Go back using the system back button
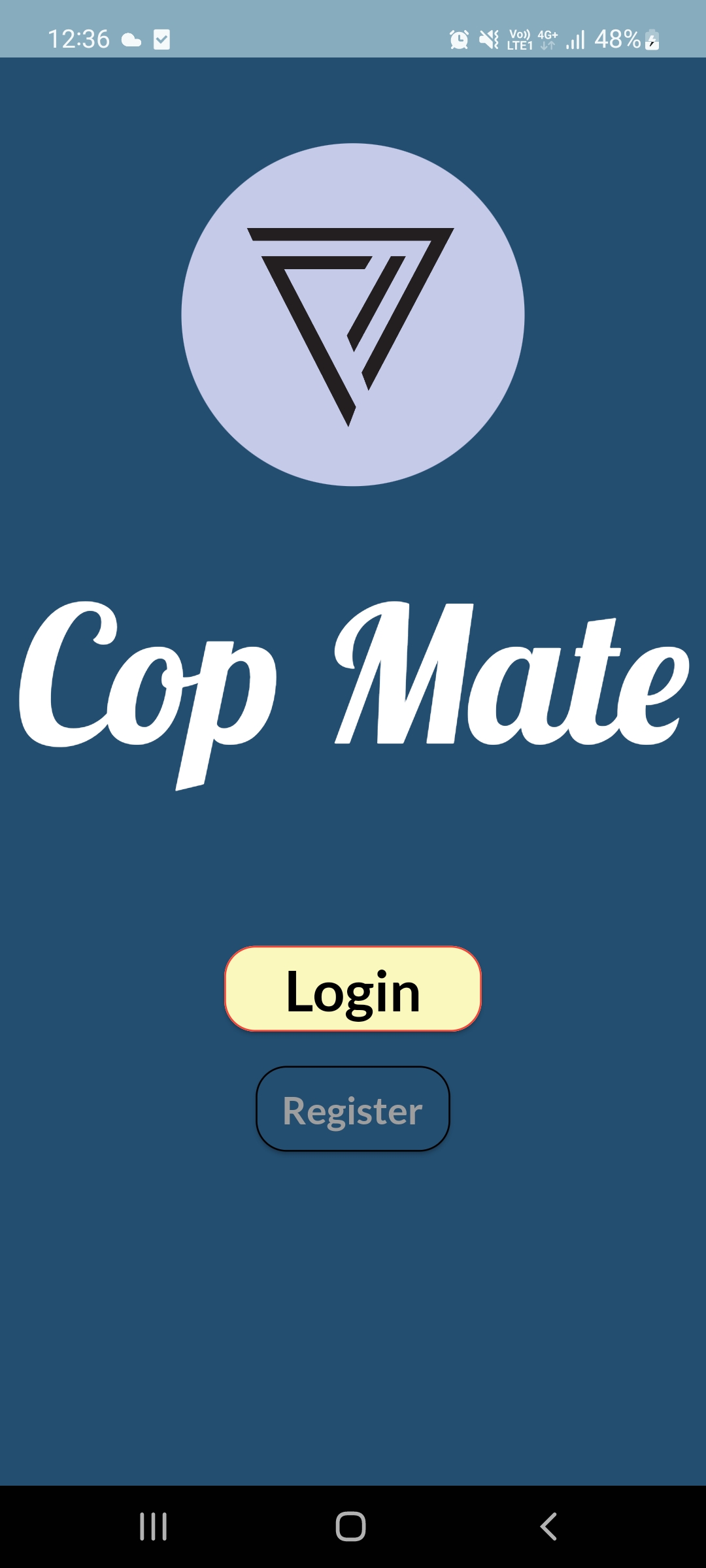The width and height of the screenshot is (706, 1568). [x=548, y=1527]
